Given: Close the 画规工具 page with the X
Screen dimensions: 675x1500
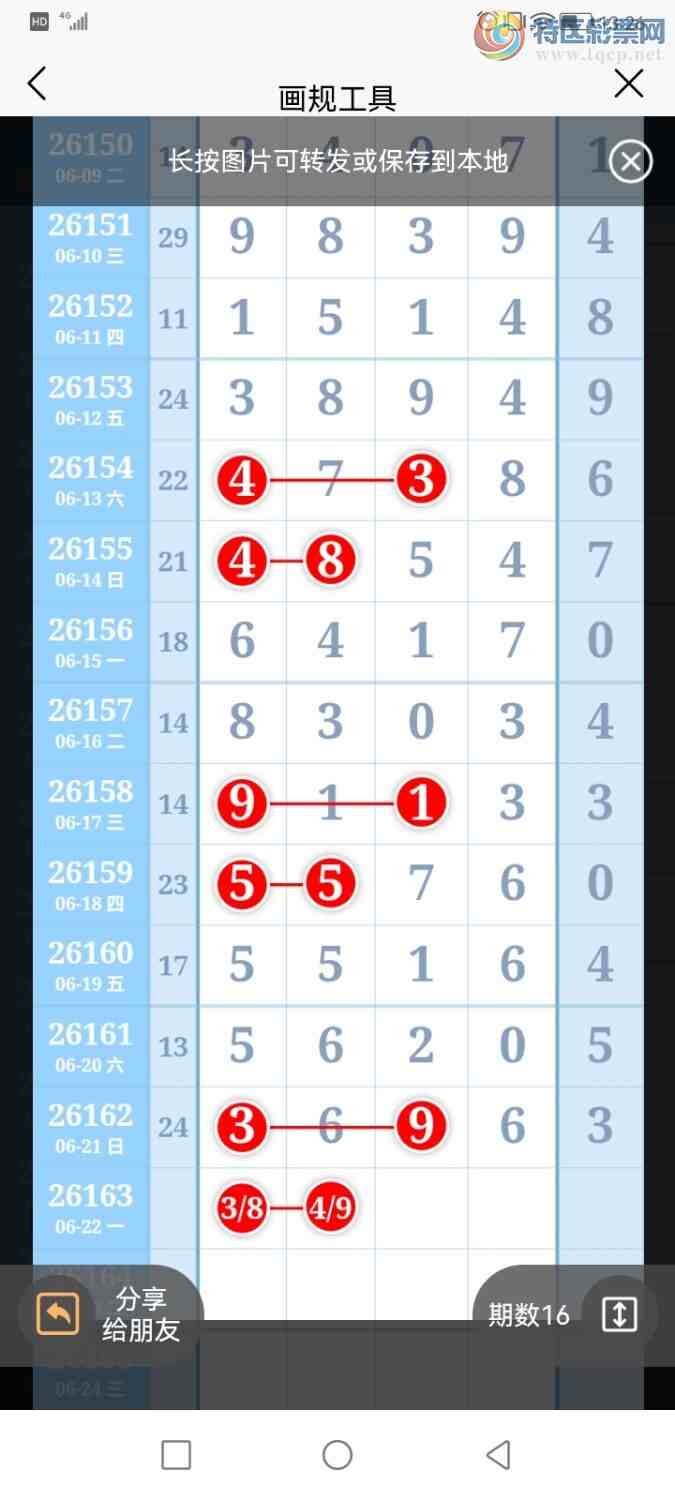Looking at the screenshot, I should 629,84.
